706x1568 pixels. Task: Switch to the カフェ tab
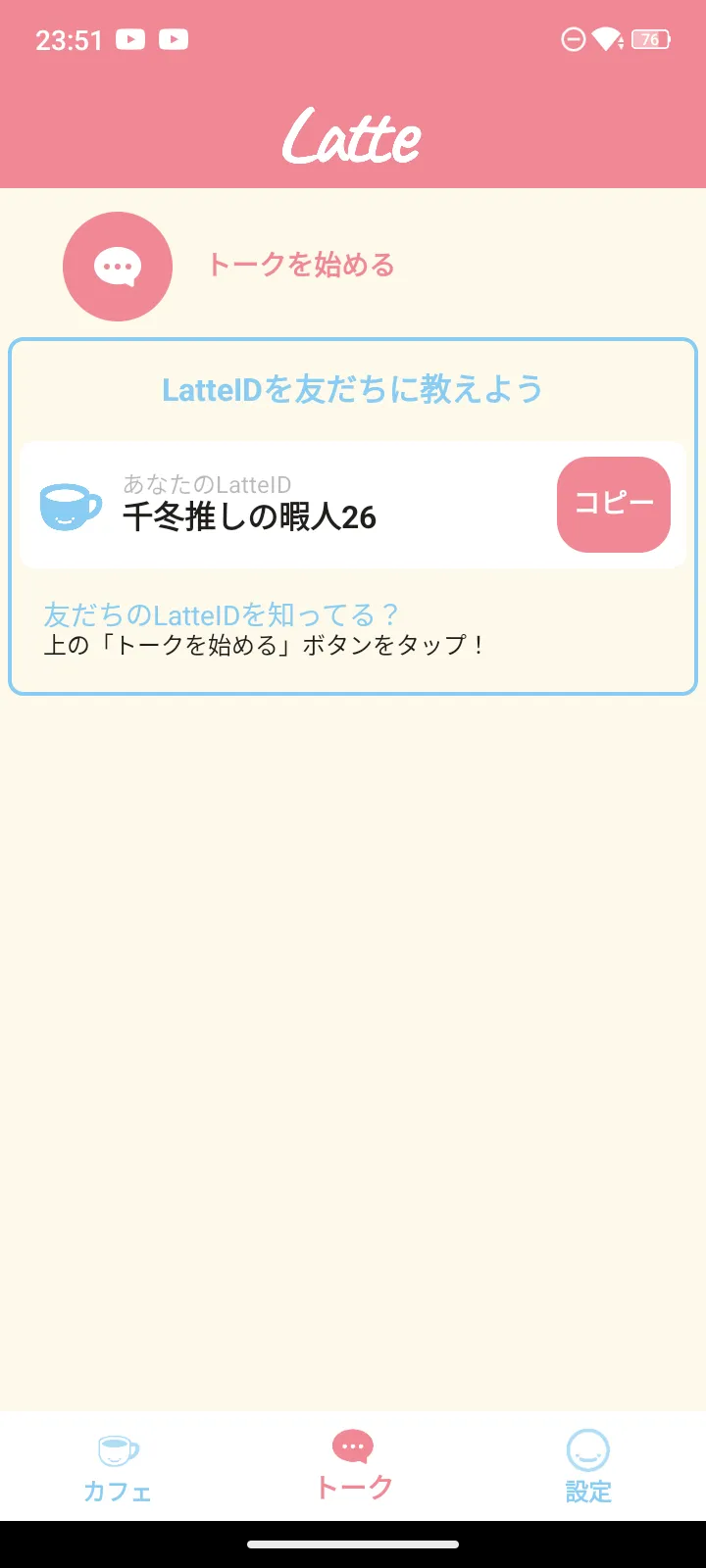point(118,1468)
